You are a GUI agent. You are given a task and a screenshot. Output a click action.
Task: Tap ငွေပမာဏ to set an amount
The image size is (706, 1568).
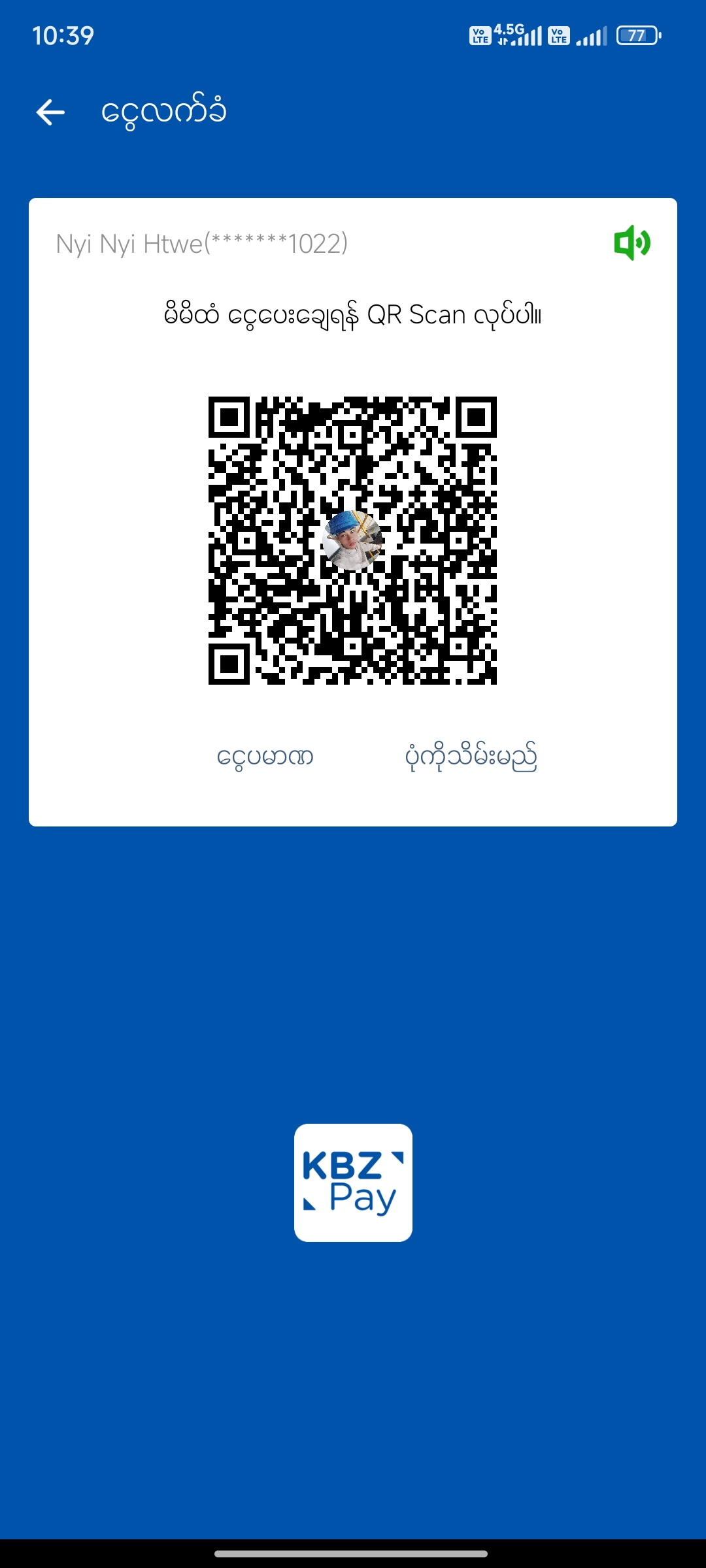point(265,757)
